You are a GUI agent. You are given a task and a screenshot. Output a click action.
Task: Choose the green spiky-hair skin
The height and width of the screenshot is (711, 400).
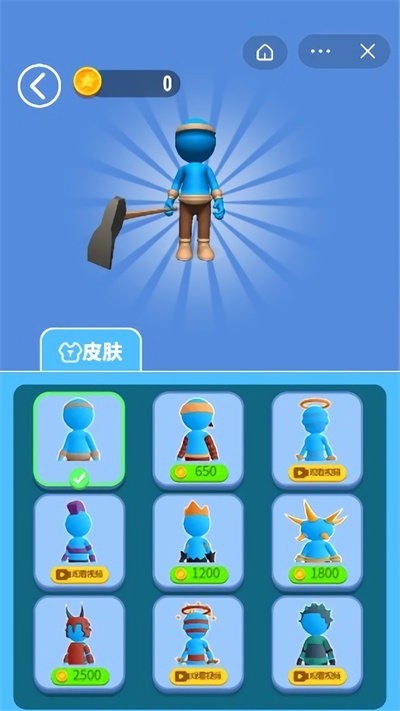tap(317, 644)
